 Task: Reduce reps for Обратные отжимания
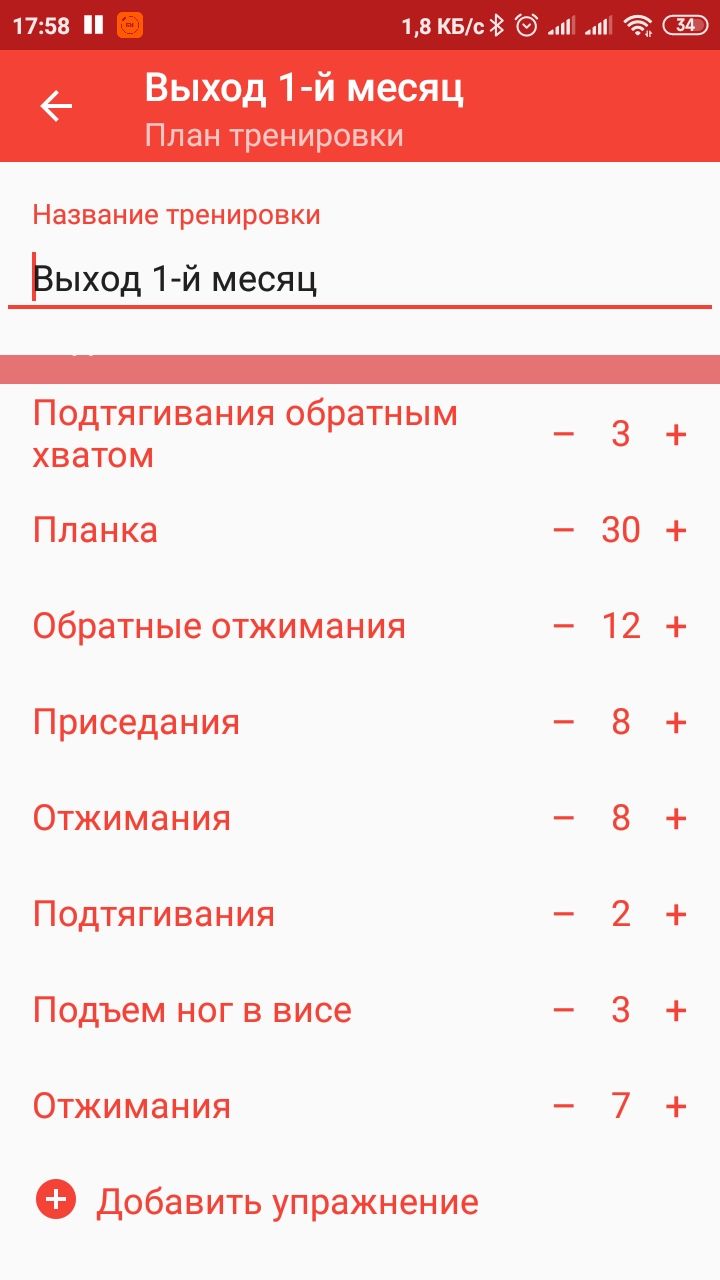[564, 626]
